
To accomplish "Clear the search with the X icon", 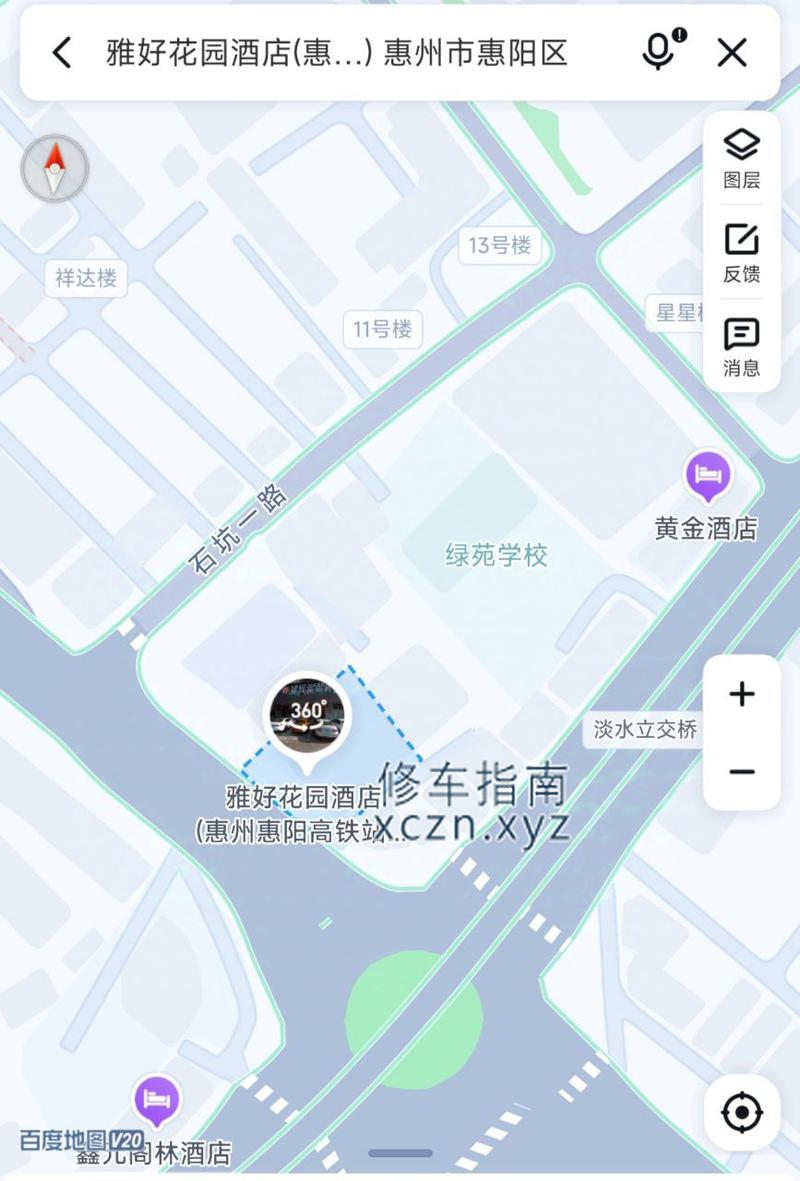I will pyautogui.click(x=732, y=52).
